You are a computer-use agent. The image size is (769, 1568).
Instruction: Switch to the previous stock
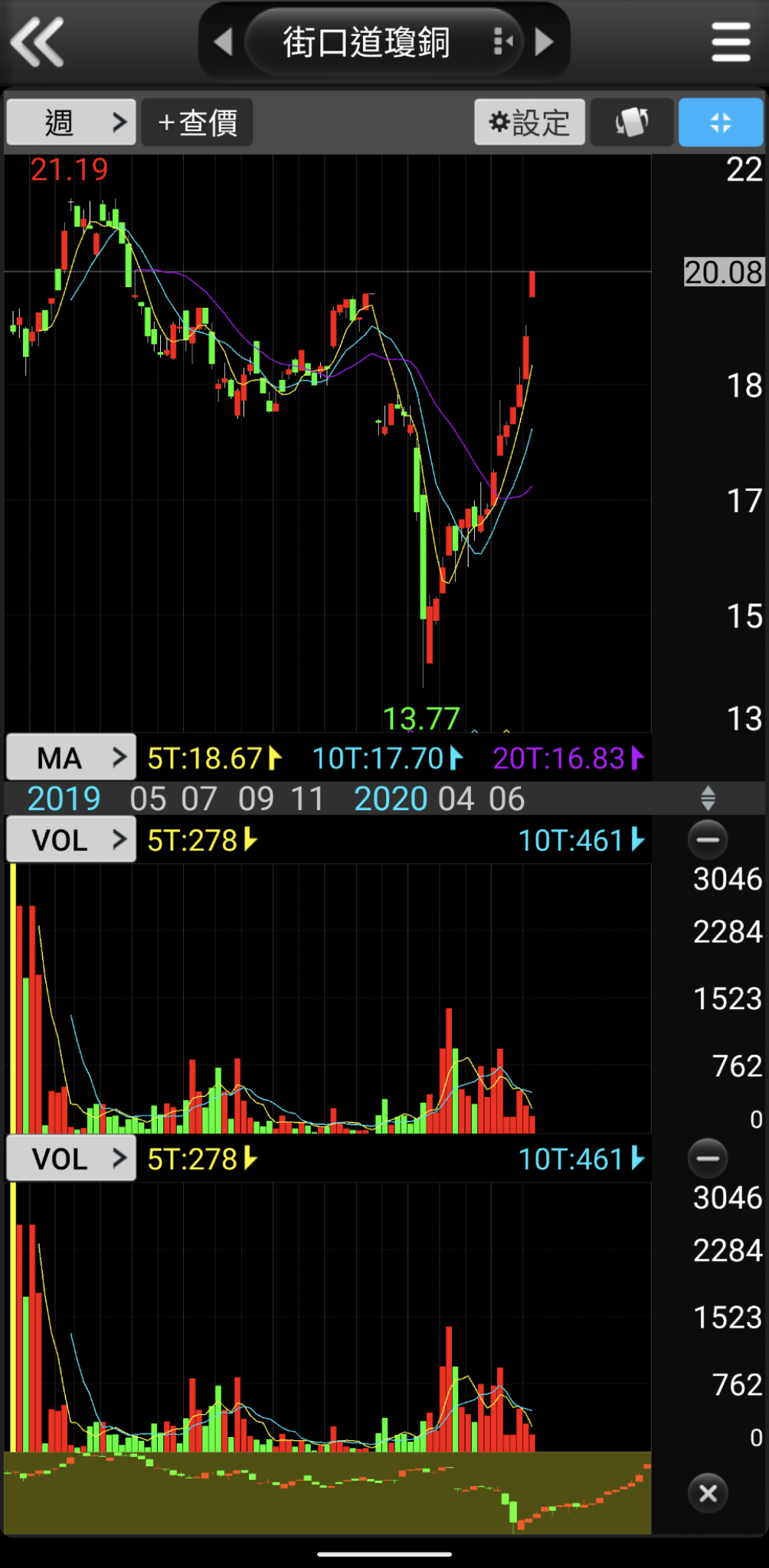223,42
